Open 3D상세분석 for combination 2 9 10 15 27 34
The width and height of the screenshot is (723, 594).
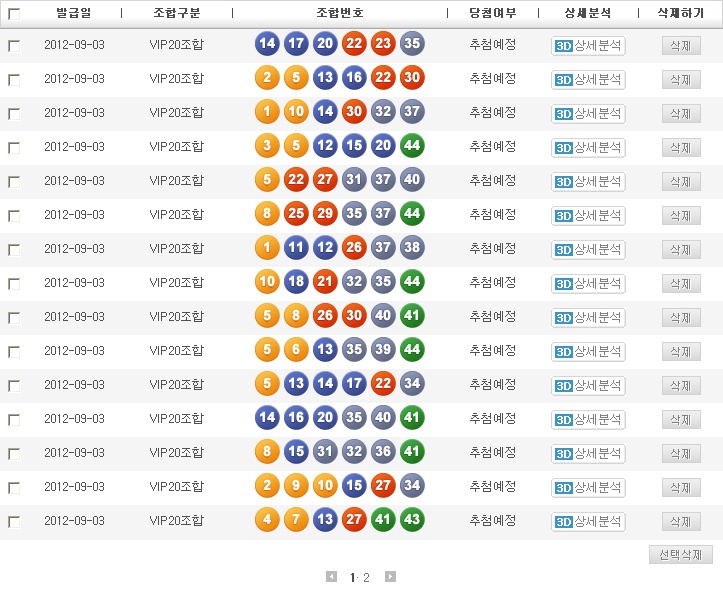588,488
